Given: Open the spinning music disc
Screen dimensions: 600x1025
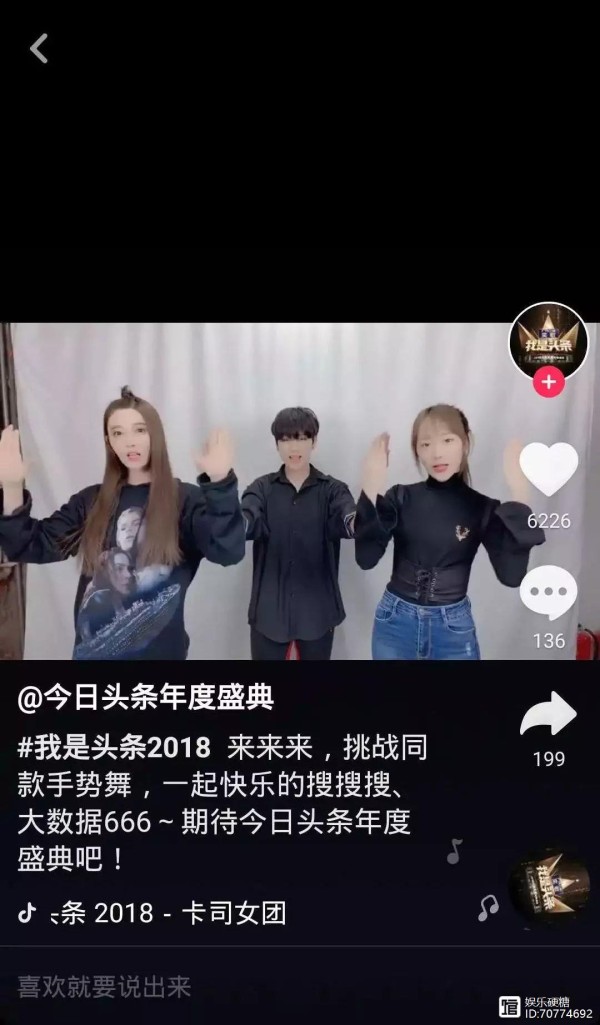Looking at the screenshot, I should (x=548, y=886).
